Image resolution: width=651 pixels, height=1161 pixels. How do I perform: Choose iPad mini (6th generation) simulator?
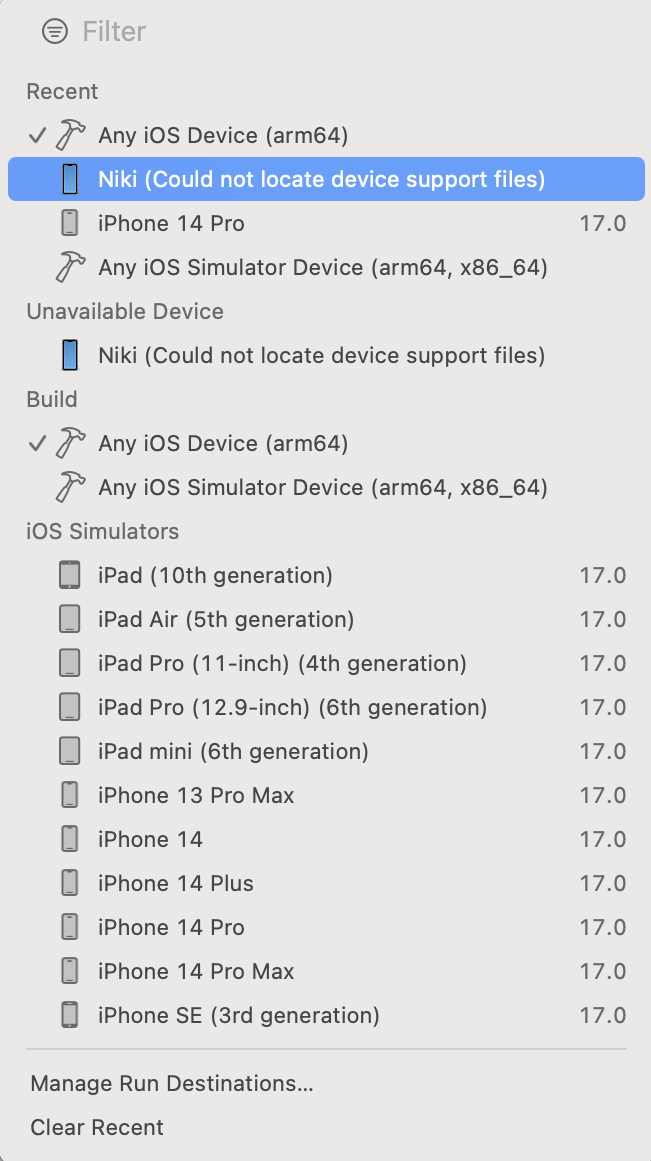(x=326, y=752)
